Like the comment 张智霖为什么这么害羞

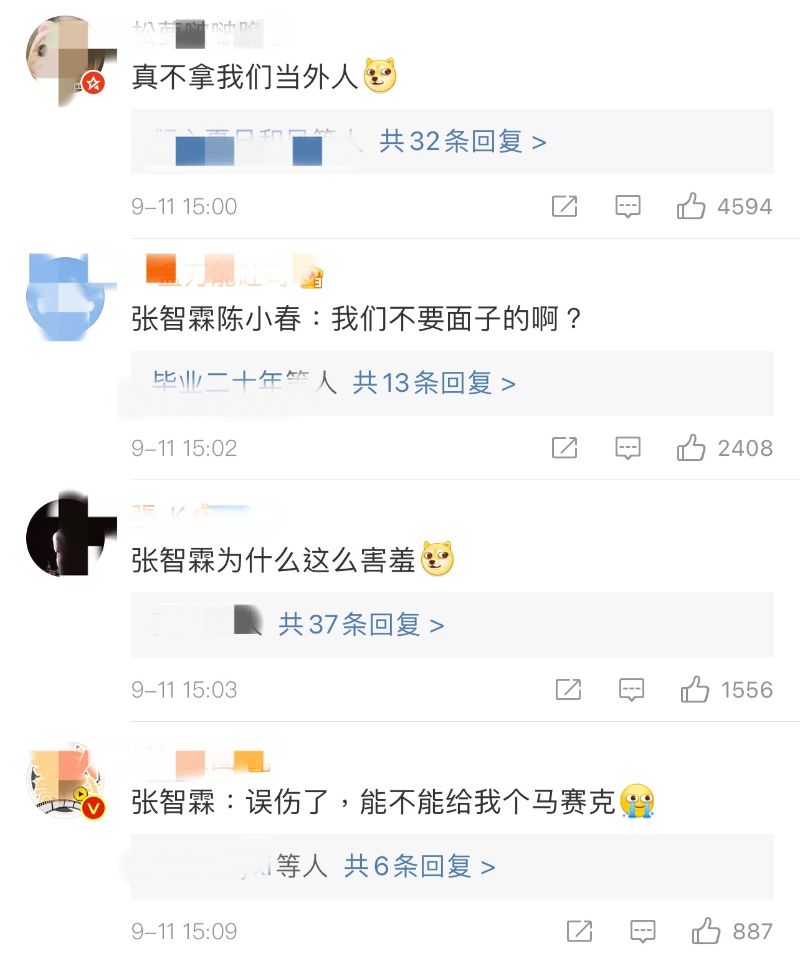point(695,690)
